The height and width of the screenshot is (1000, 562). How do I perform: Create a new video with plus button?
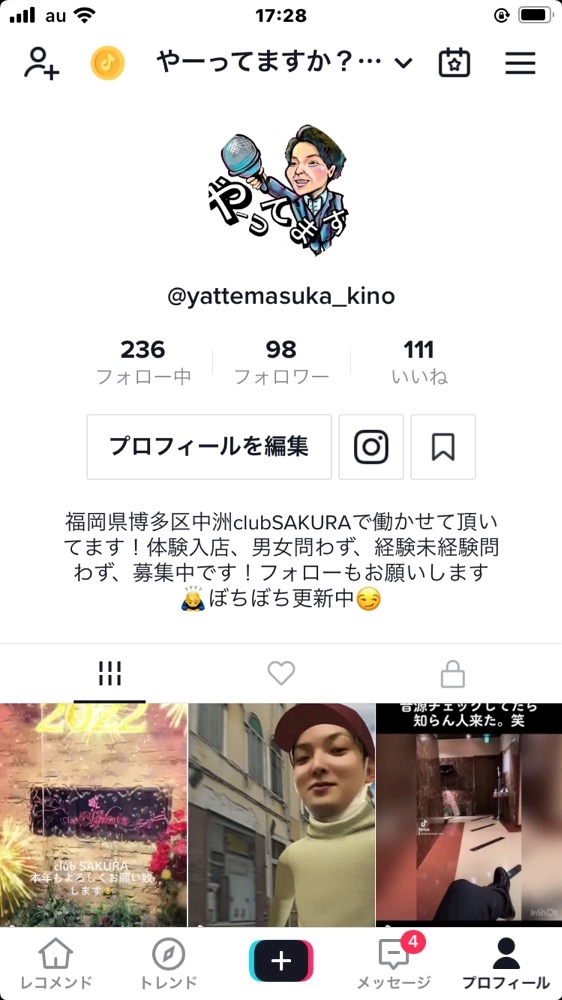[281, 960]
